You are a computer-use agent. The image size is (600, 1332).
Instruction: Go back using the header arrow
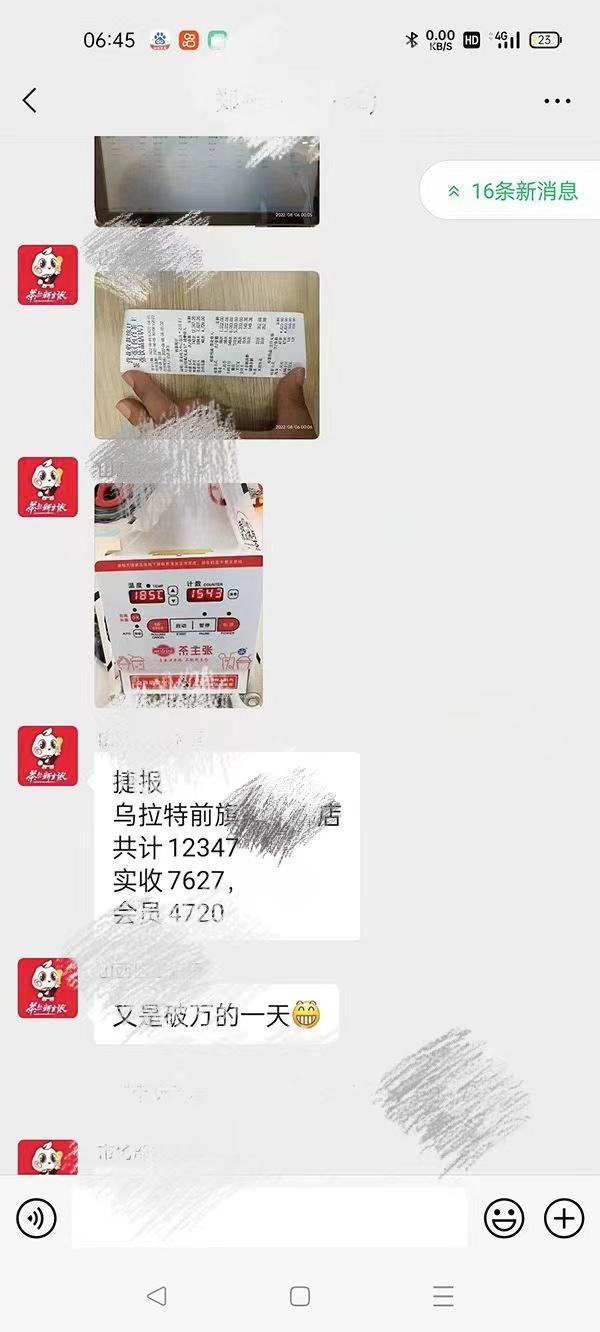click(x=30, y=100)
